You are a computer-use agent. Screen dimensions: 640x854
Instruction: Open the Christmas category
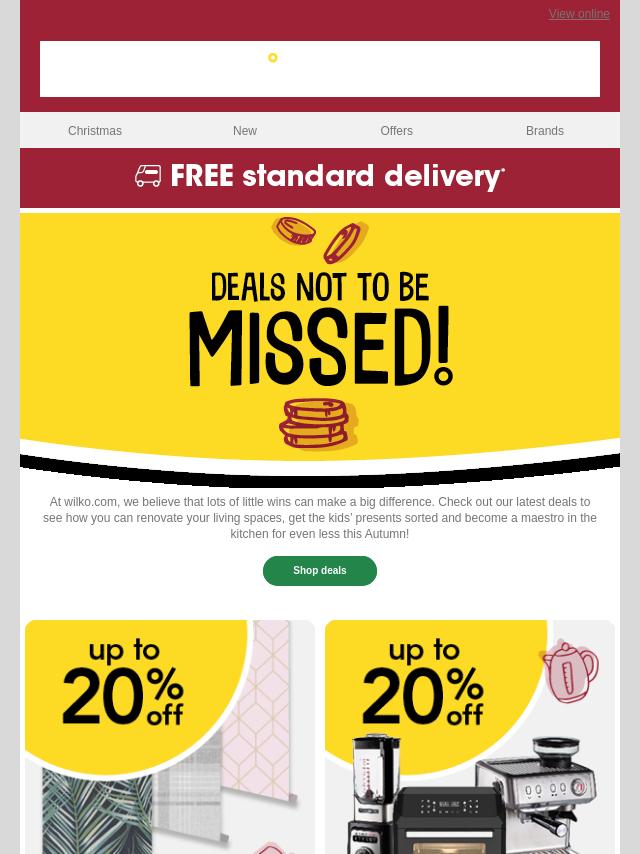(x=95, y=131)
